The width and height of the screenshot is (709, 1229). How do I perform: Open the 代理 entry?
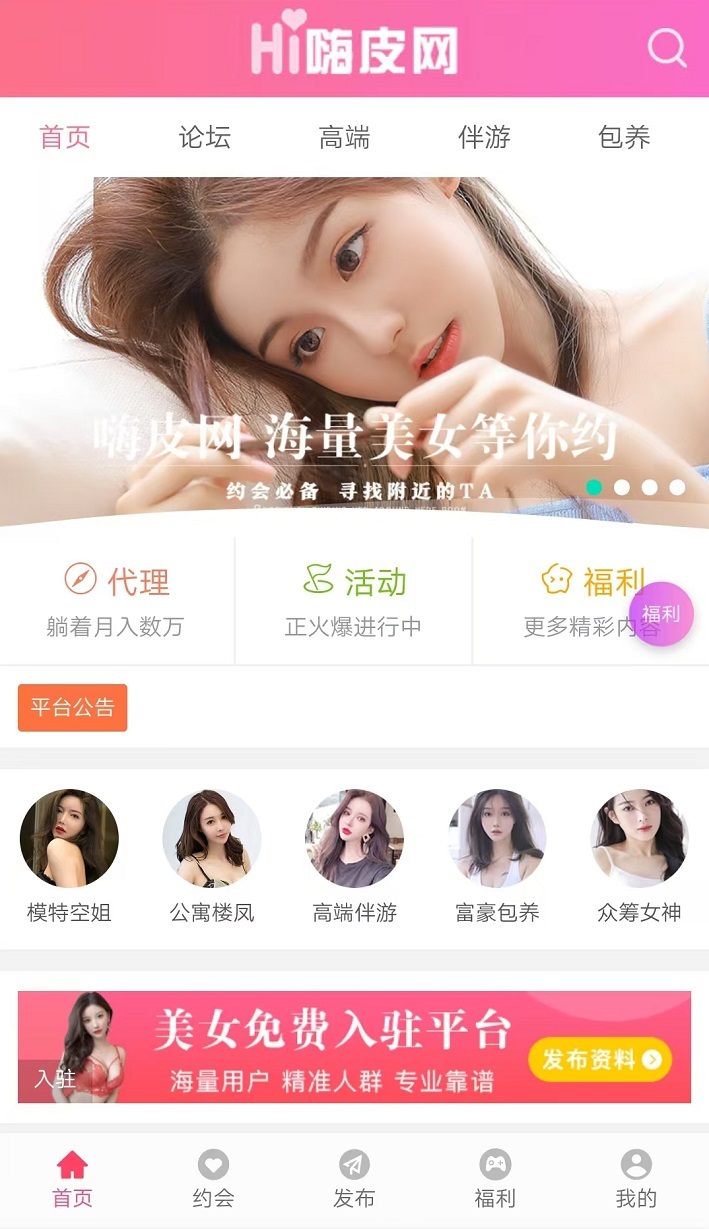[117, 600]
